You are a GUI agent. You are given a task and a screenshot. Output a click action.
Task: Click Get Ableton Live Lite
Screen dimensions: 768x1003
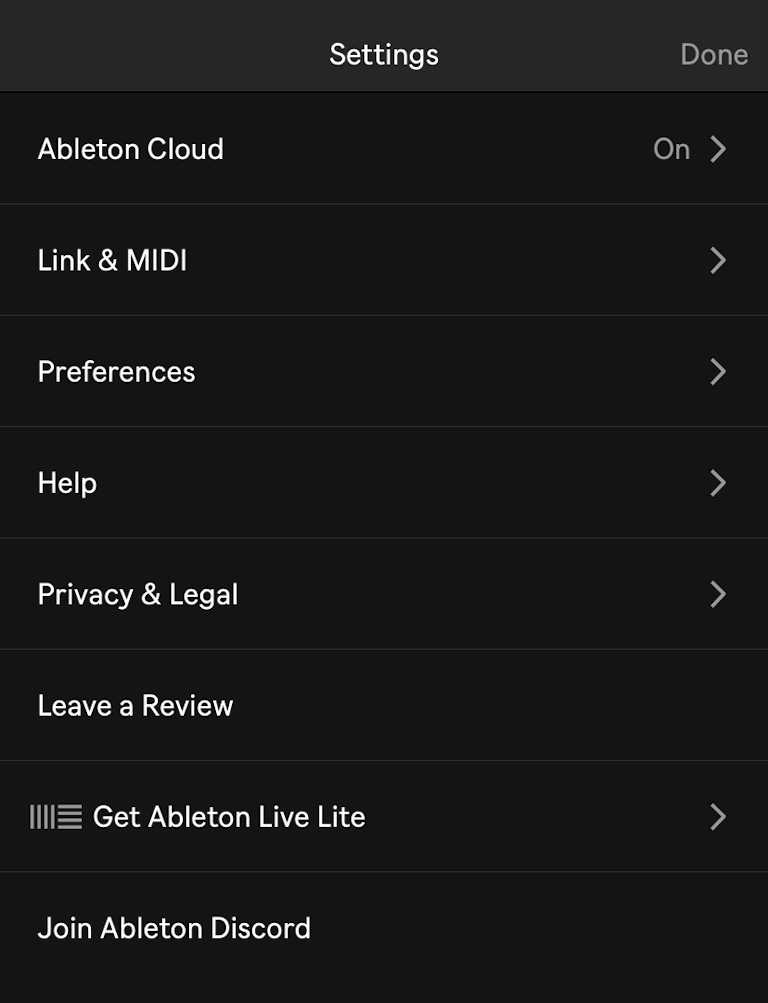coord(230,817)
